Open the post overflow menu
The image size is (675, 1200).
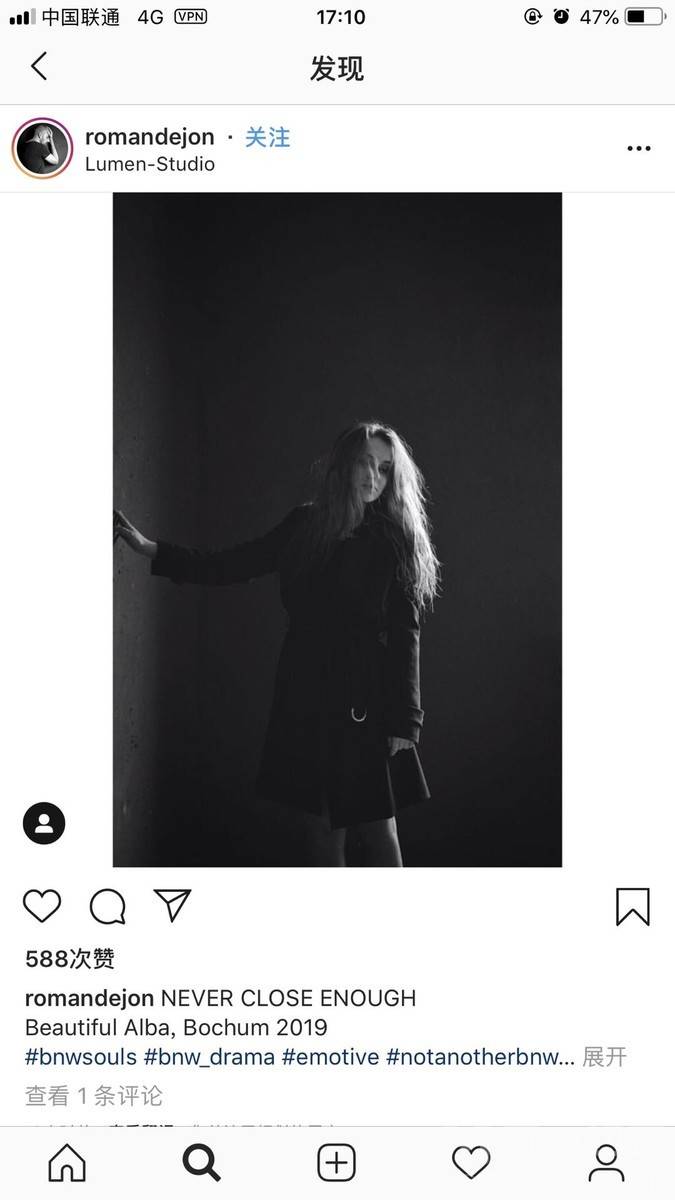(638, 149)
